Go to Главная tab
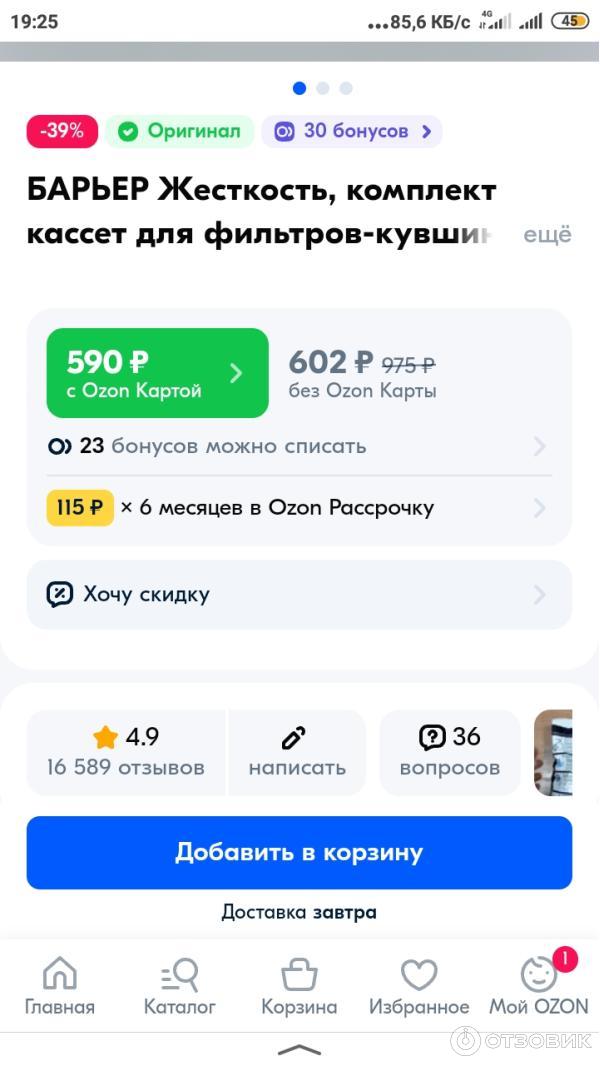Viewport: 600px width, 1066px height. (x=60, y=987)
